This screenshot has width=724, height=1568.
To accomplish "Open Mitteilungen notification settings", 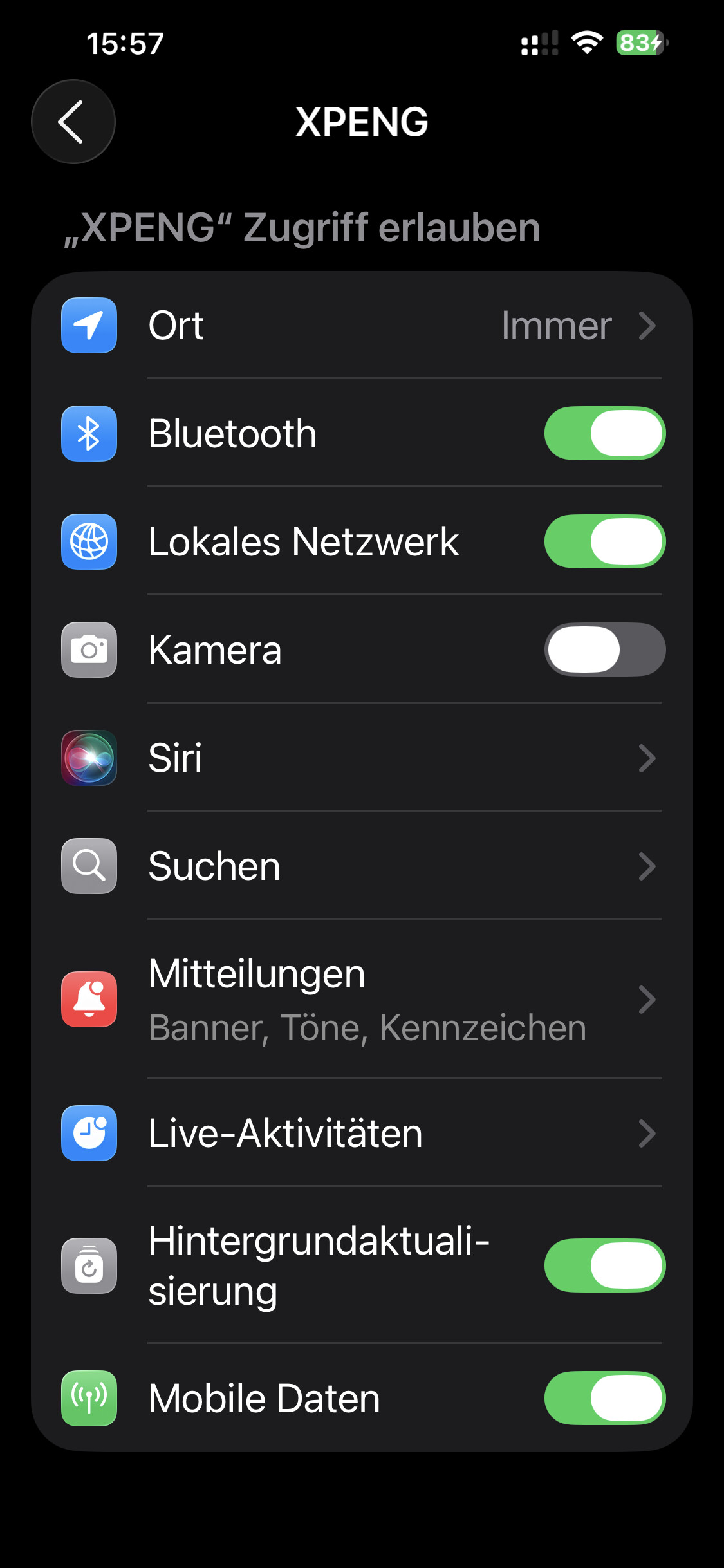I will pos(362,1000).
